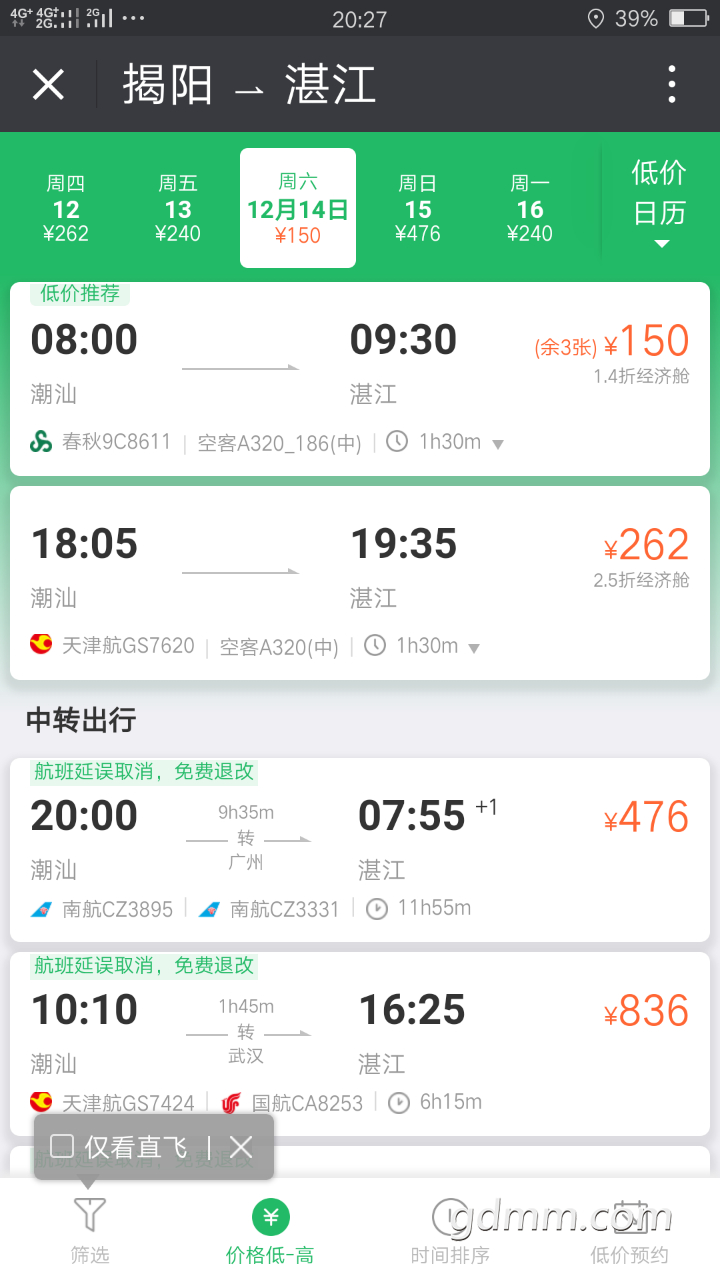Screen dimensions: 720x1280
Task: Expand details arrow on 天津航GS7620 flight
Action: pos(474,648)
